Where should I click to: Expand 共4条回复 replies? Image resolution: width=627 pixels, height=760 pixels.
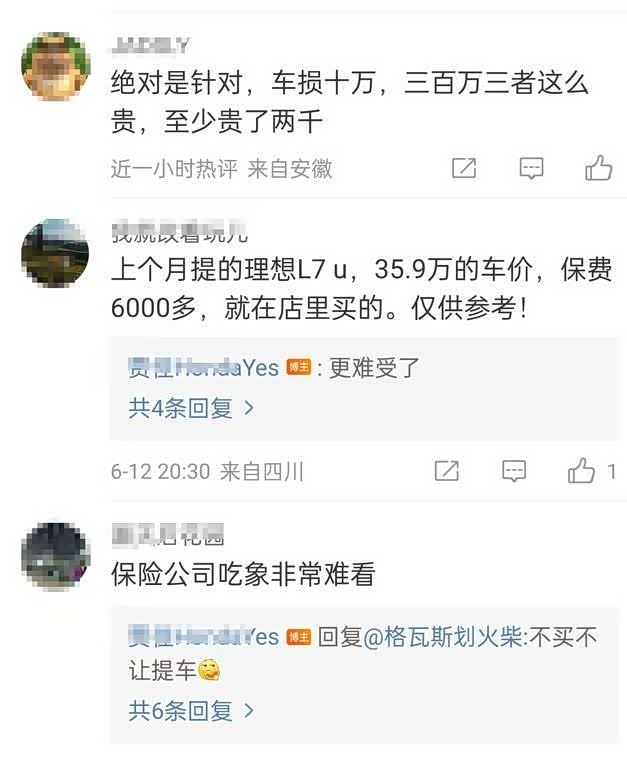click(191, 408)
